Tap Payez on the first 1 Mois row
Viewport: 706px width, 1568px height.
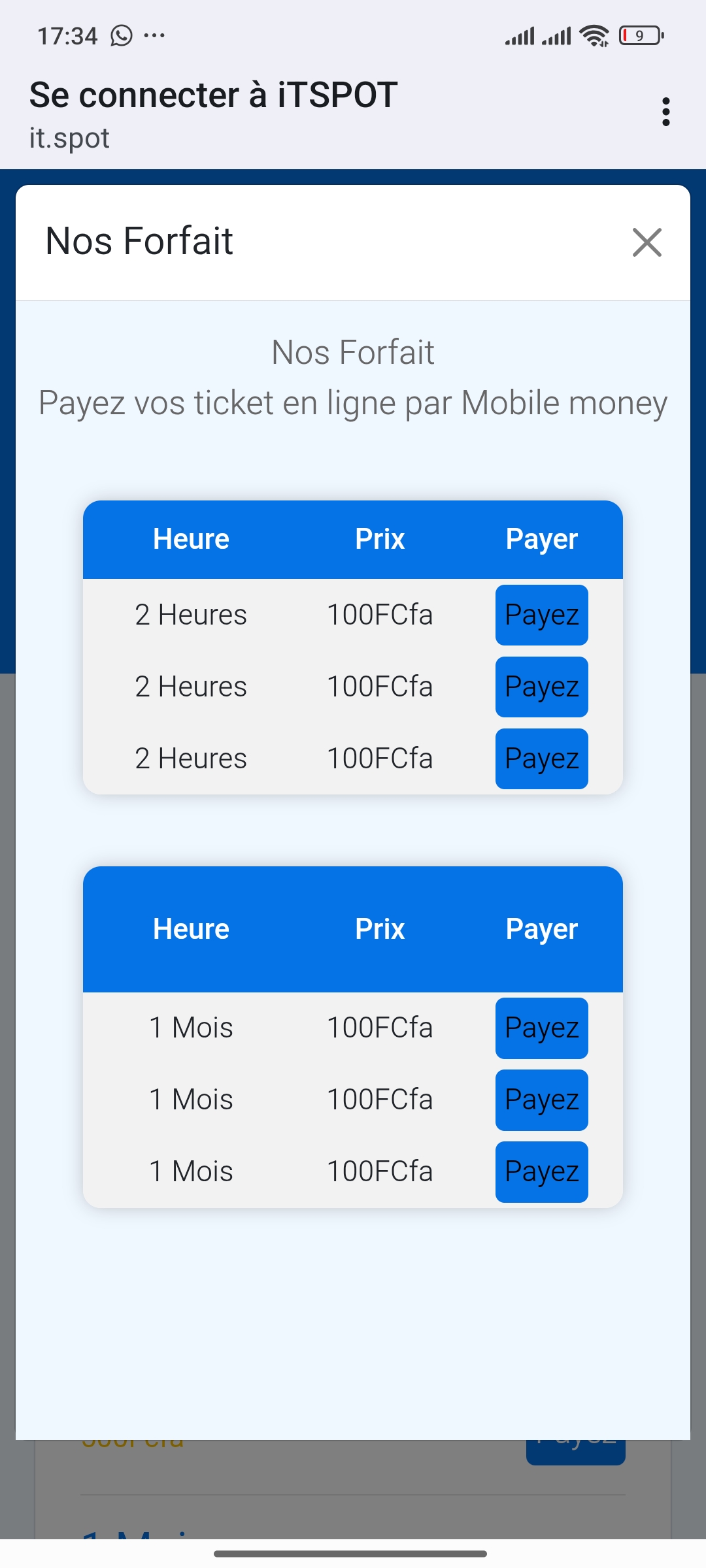pos(541,1028)
